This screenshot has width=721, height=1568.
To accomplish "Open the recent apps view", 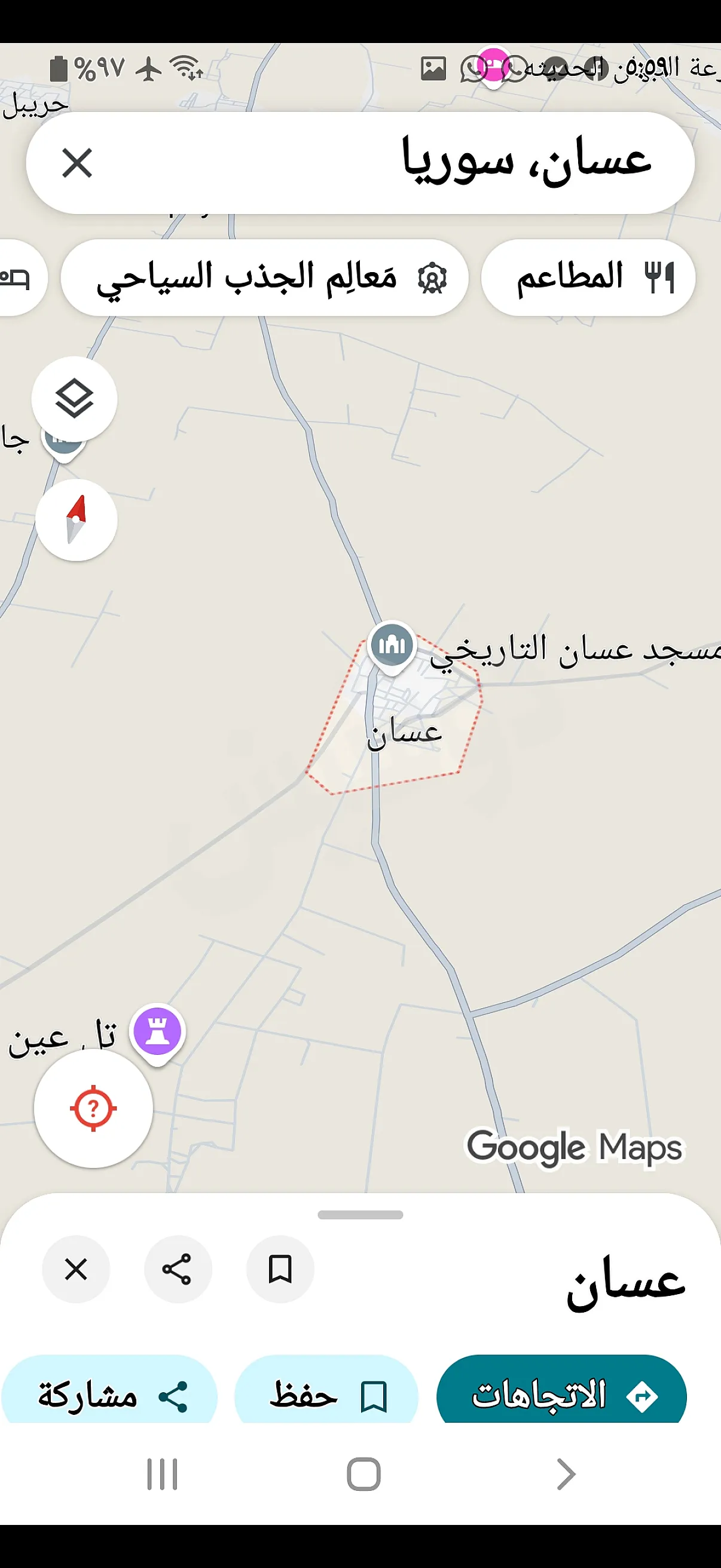I will coord(162,1474).
